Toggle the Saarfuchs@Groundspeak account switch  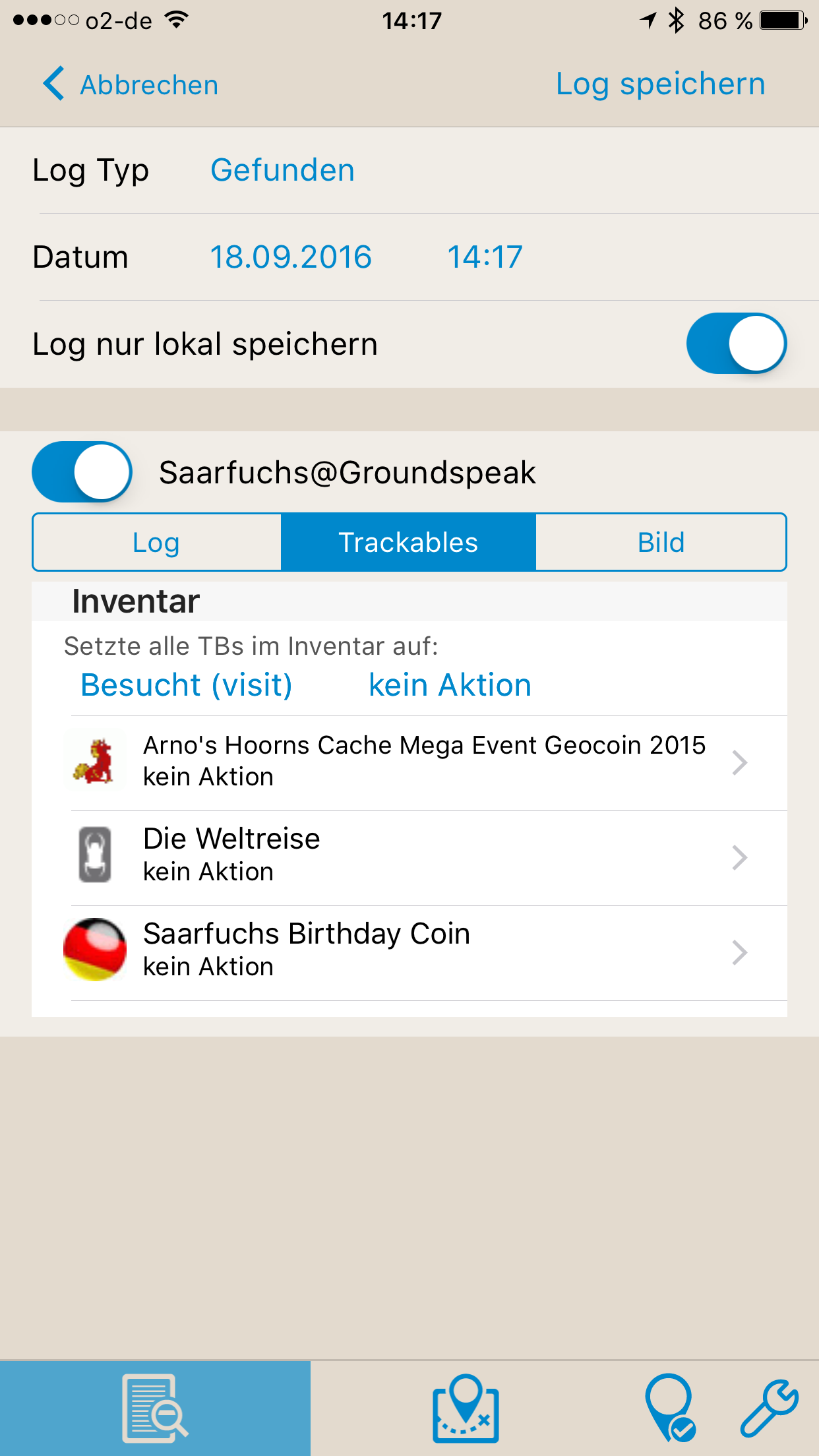pos(82,472)
